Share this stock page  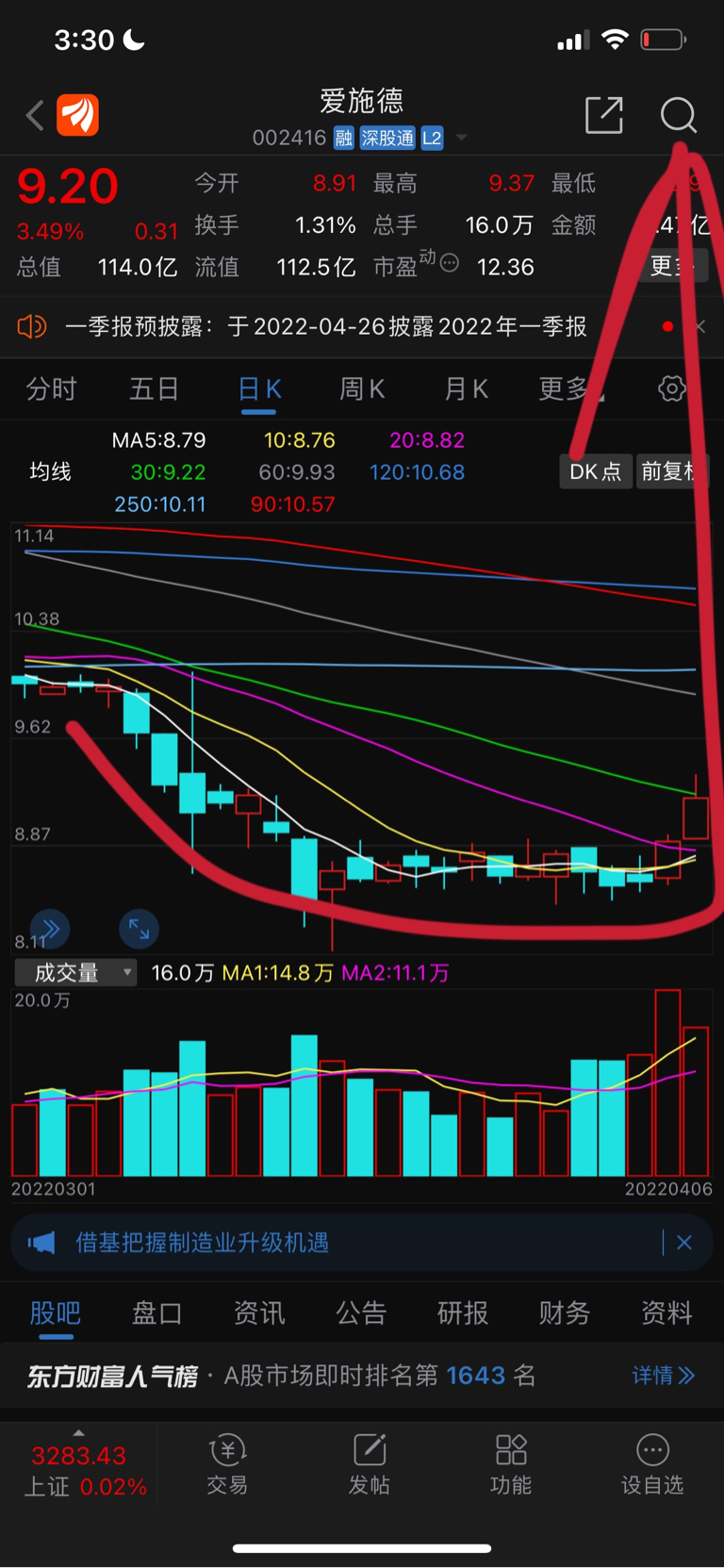pos(604,115)
